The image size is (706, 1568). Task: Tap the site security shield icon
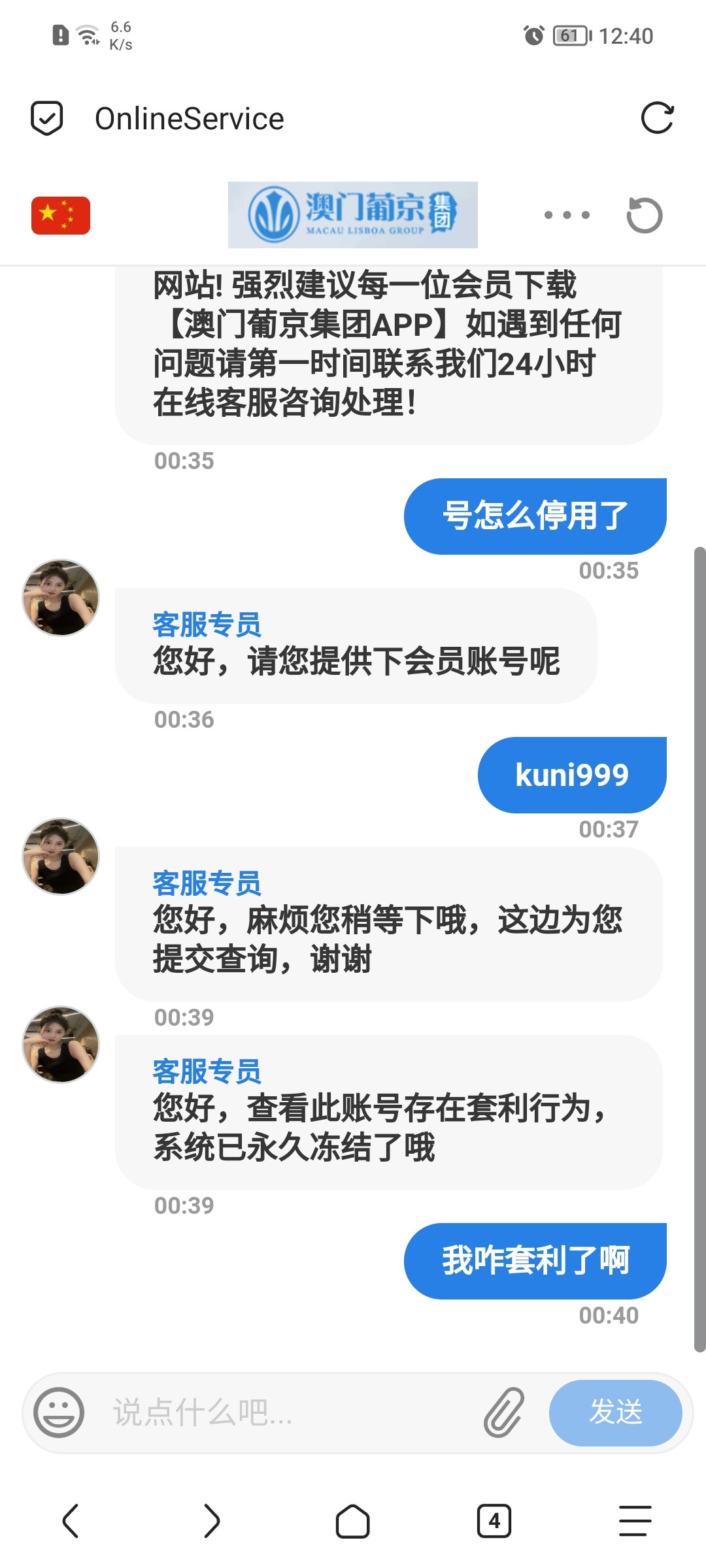tap(47, 118)
